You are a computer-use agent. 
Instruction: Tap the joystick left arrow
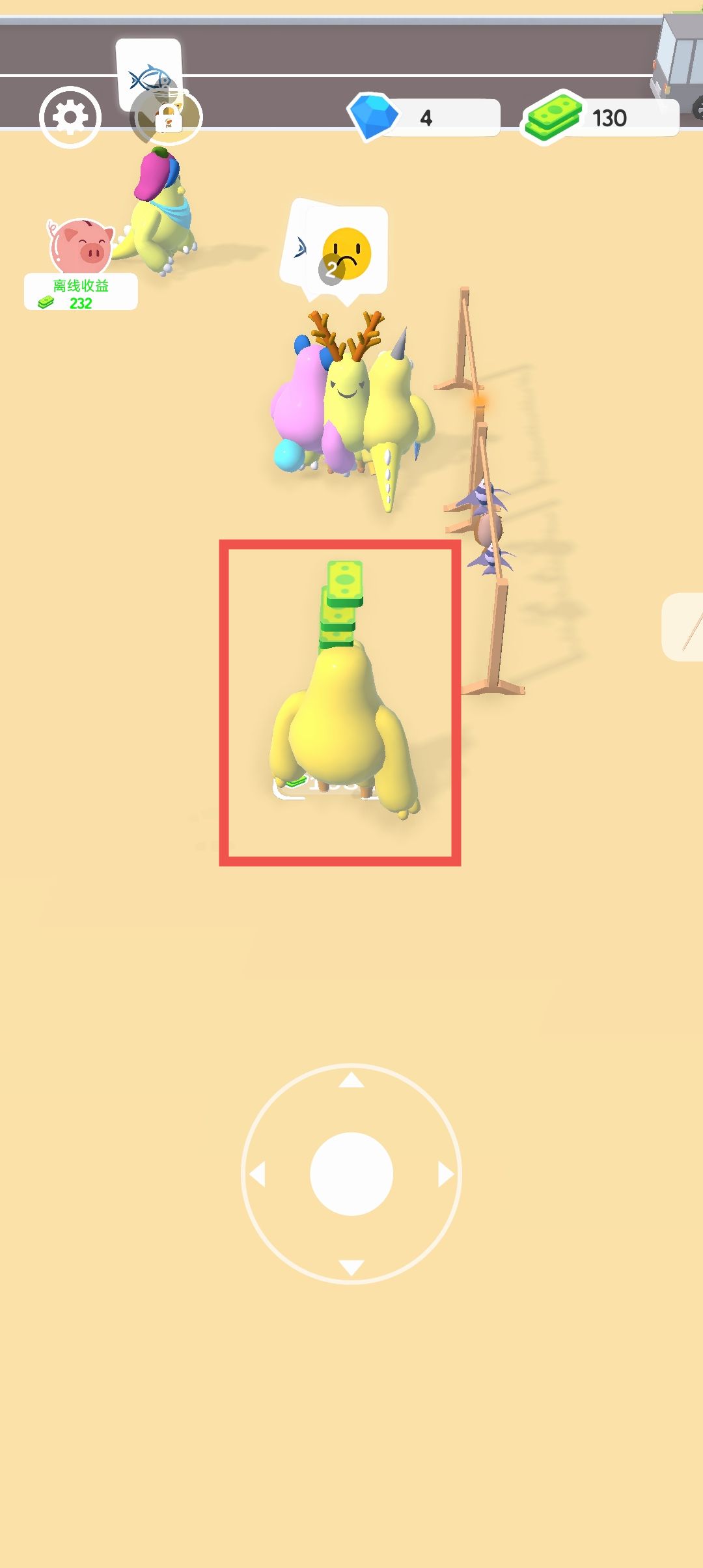point(258,1174)
